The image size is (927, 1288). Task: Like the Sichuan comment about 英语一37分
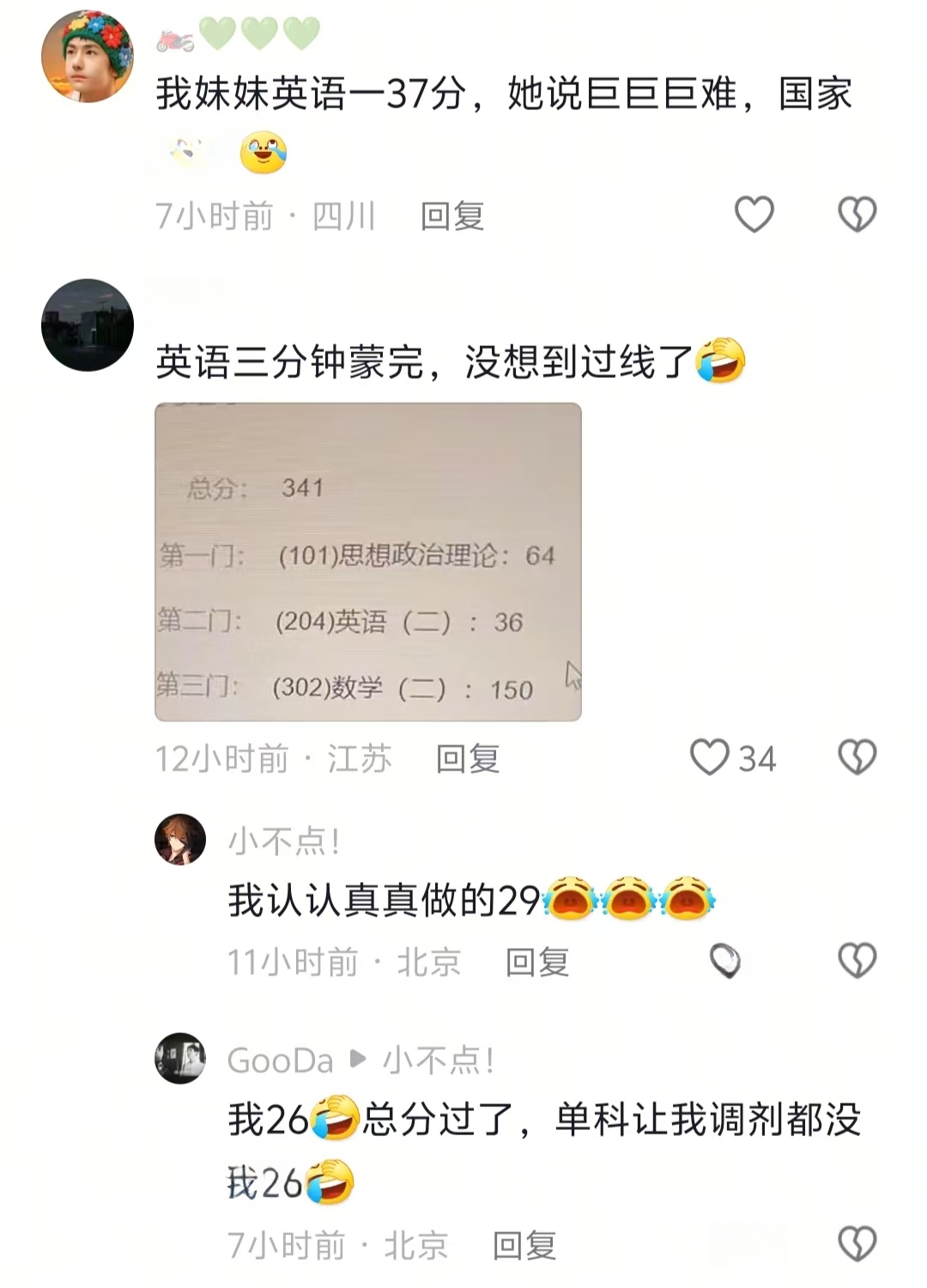(754, 215)
